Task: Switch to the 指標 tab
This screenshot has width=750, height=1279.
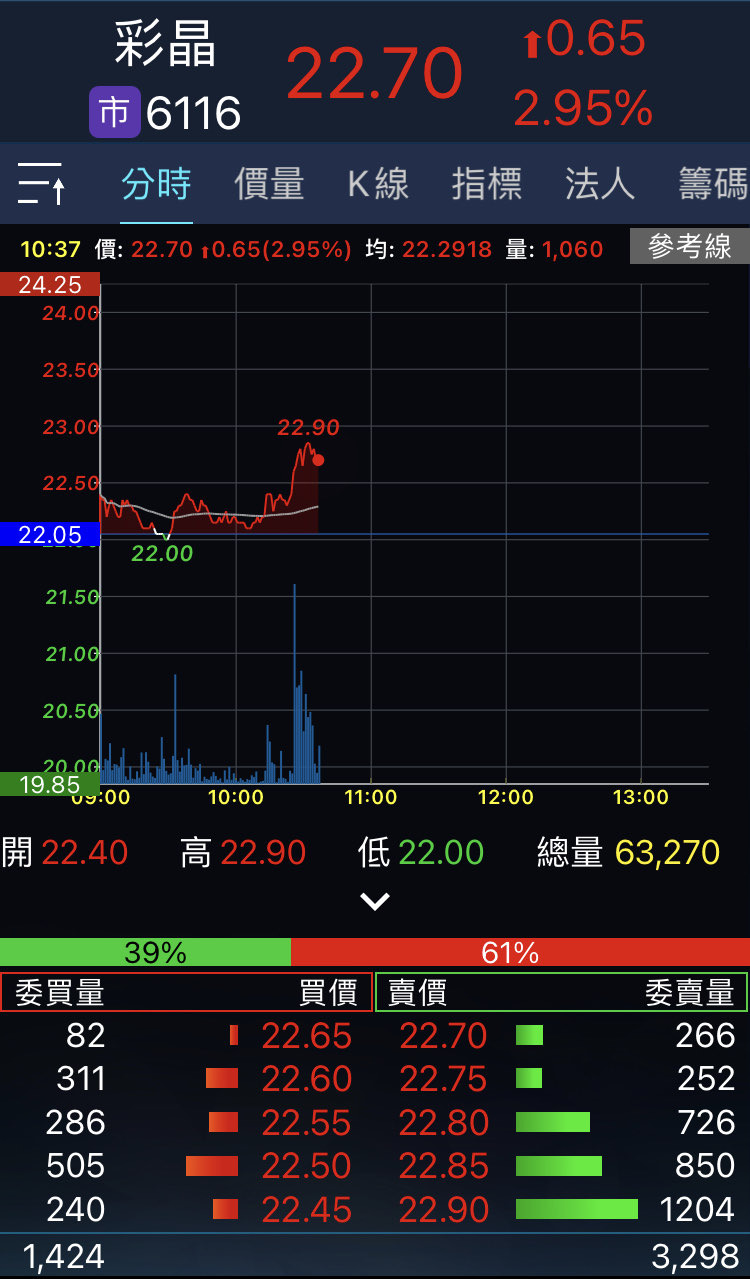Action: pyautogui.click(x=487, y=184)
